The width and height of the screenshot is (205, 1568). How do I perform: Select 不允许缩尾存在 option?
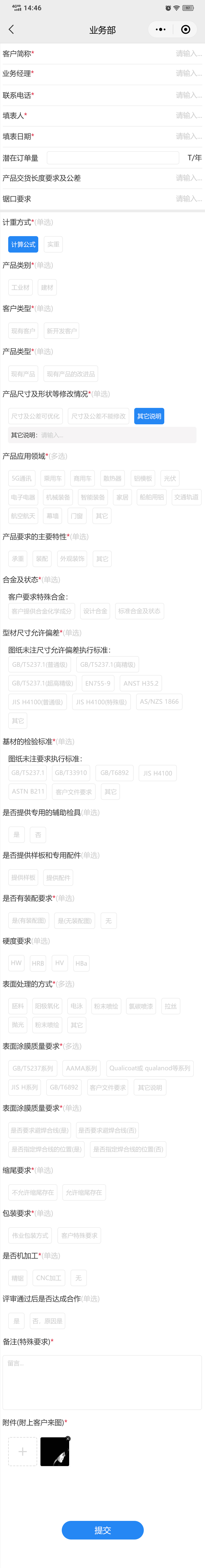click(33, 1192)
